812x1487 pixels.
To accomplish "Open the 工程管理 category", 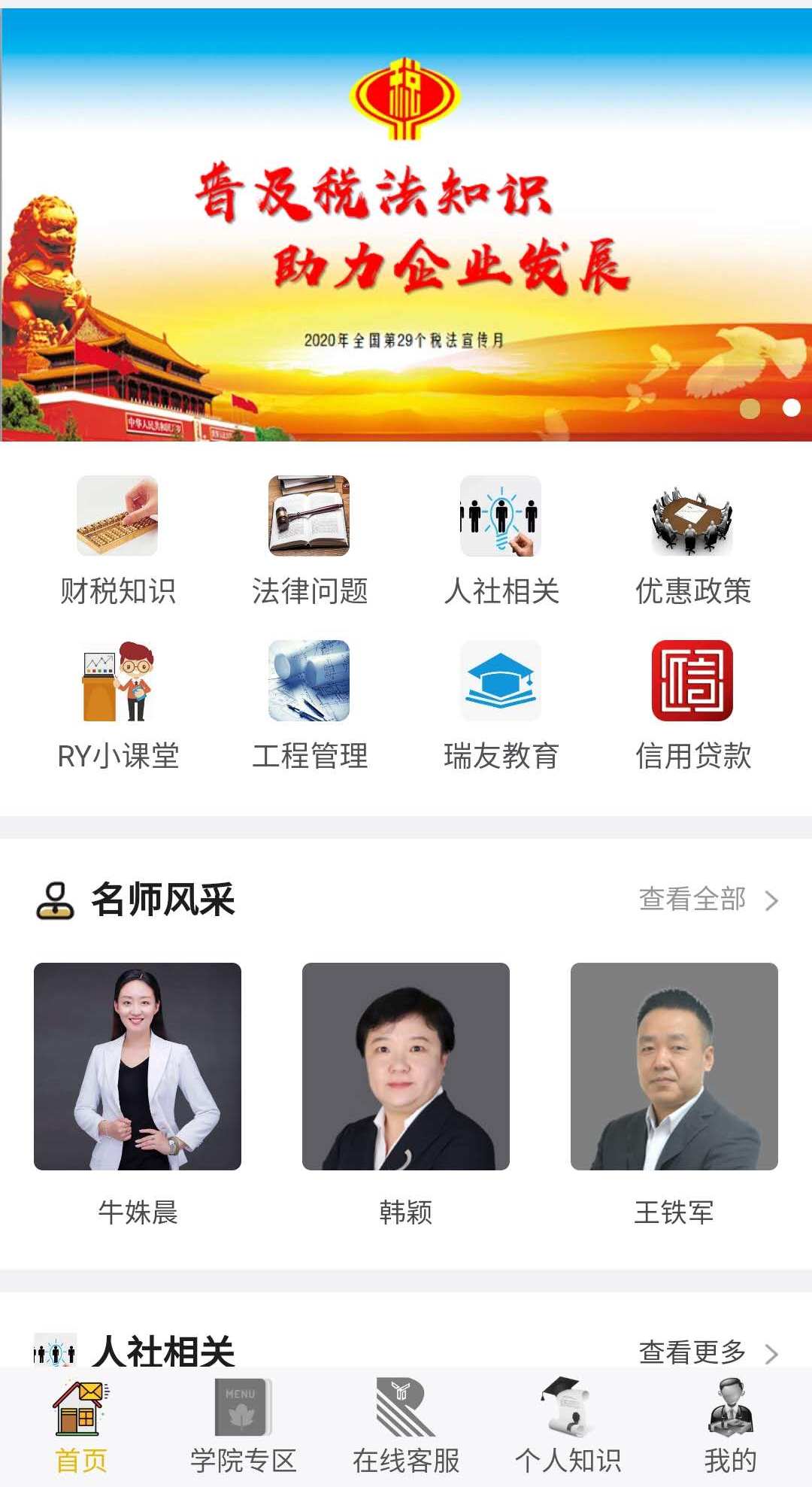I will [309, 706].
